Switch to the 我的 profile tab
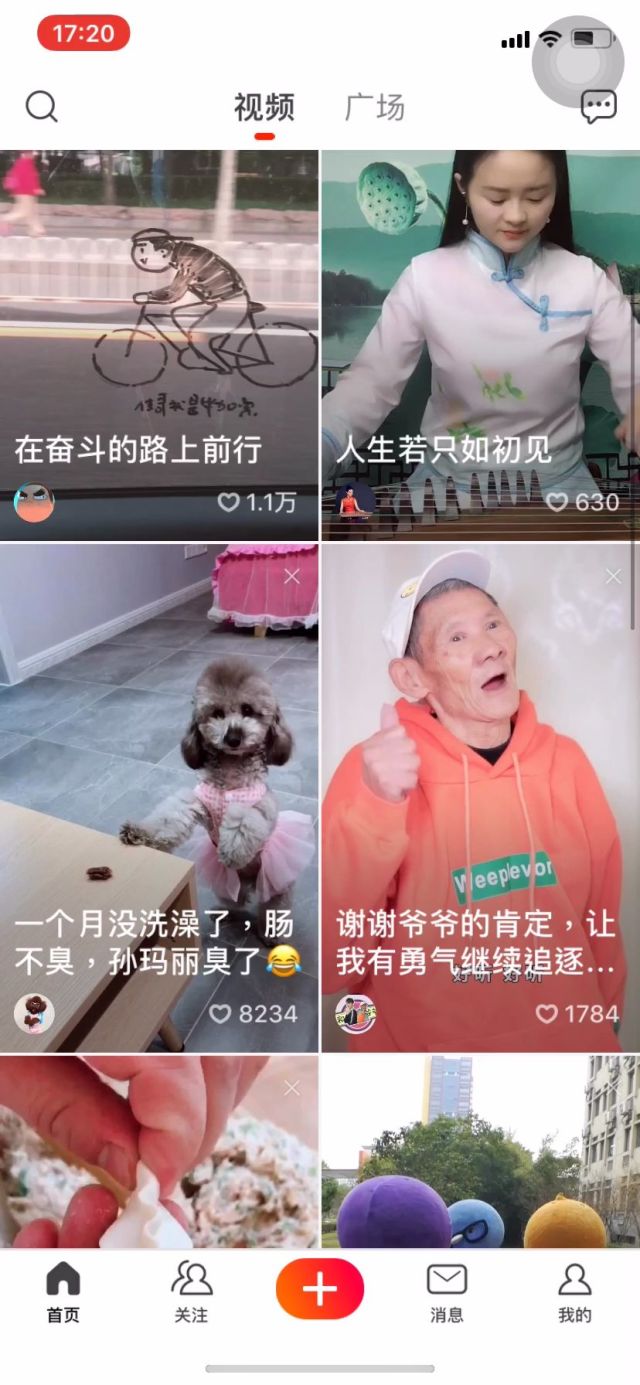640x1385 pixels. (575, 1291)
